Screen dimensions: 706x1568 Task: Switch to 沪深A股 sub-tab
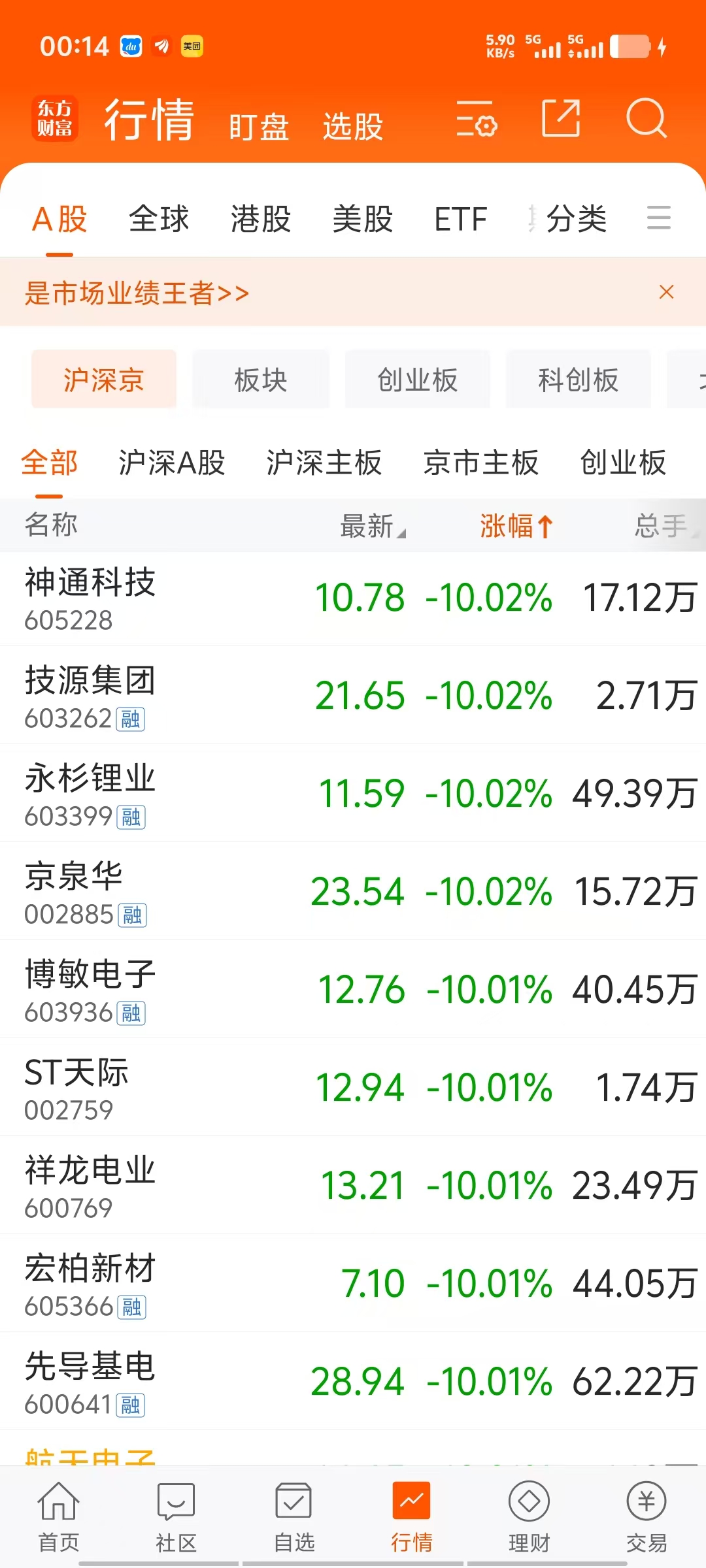[x=172, y=463]
